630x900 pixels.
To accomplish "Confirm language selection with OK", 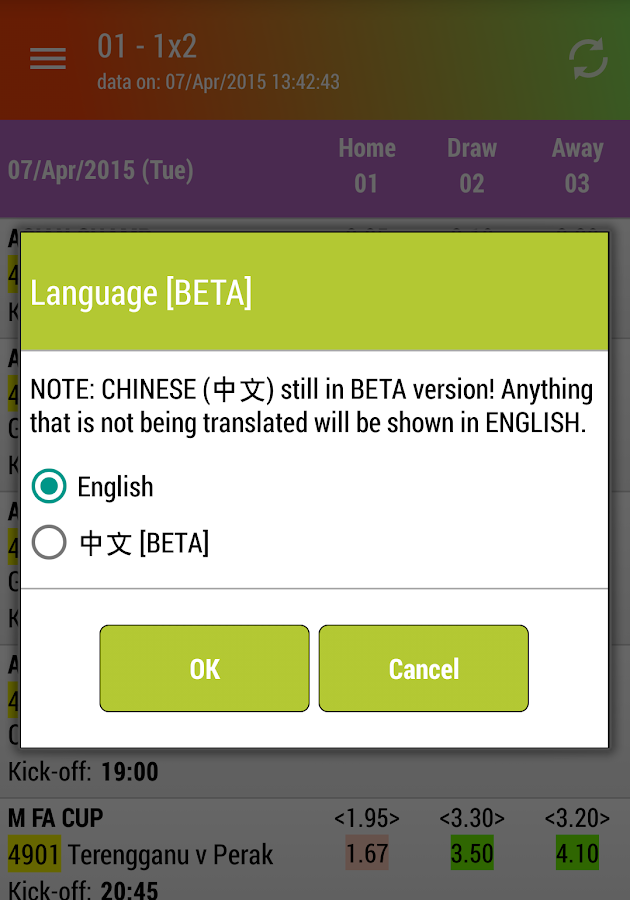I will click(204, 669).
